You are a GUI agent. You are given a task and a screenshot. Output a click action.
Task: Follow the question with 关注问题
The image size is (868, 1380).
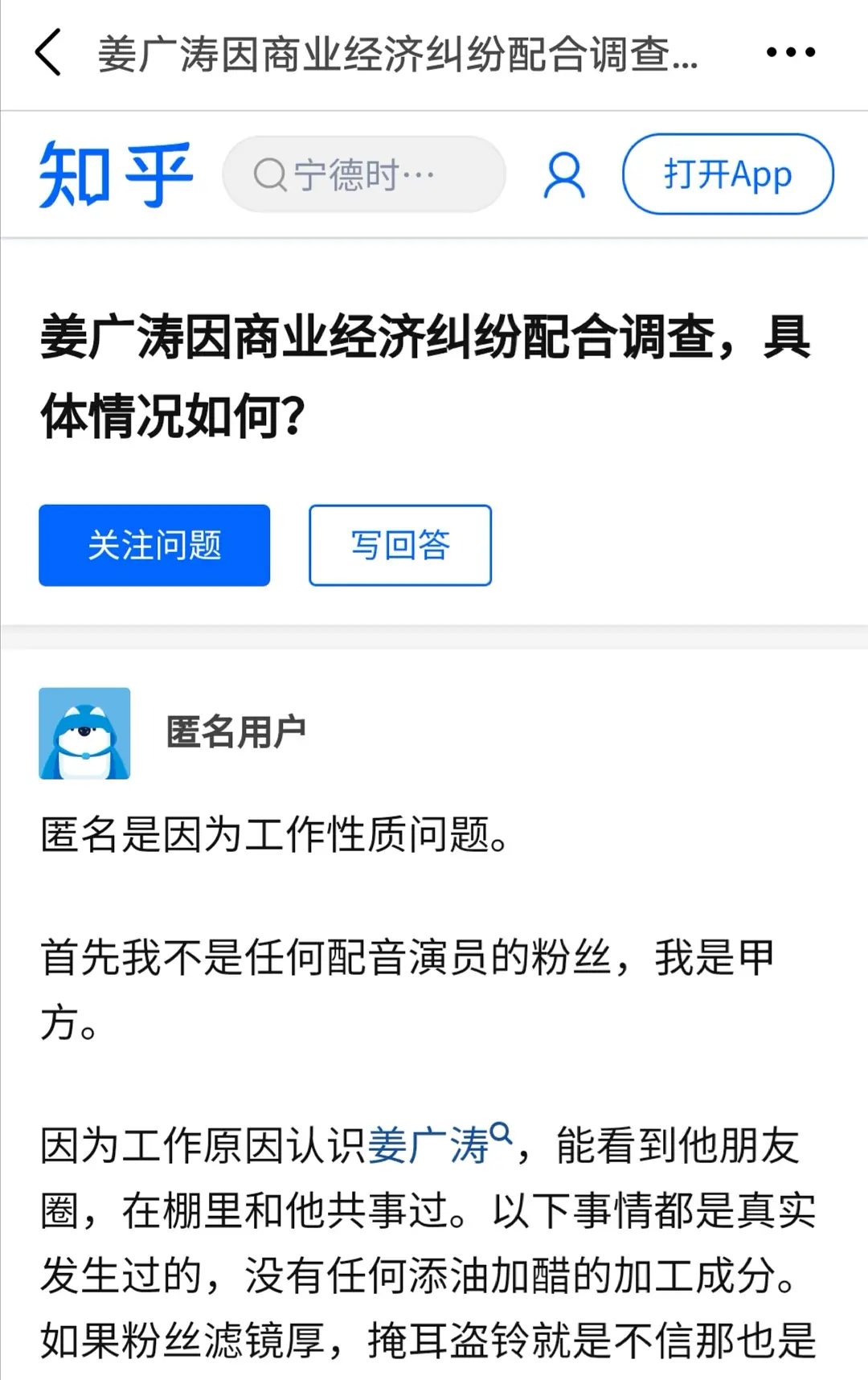(154, 545)
